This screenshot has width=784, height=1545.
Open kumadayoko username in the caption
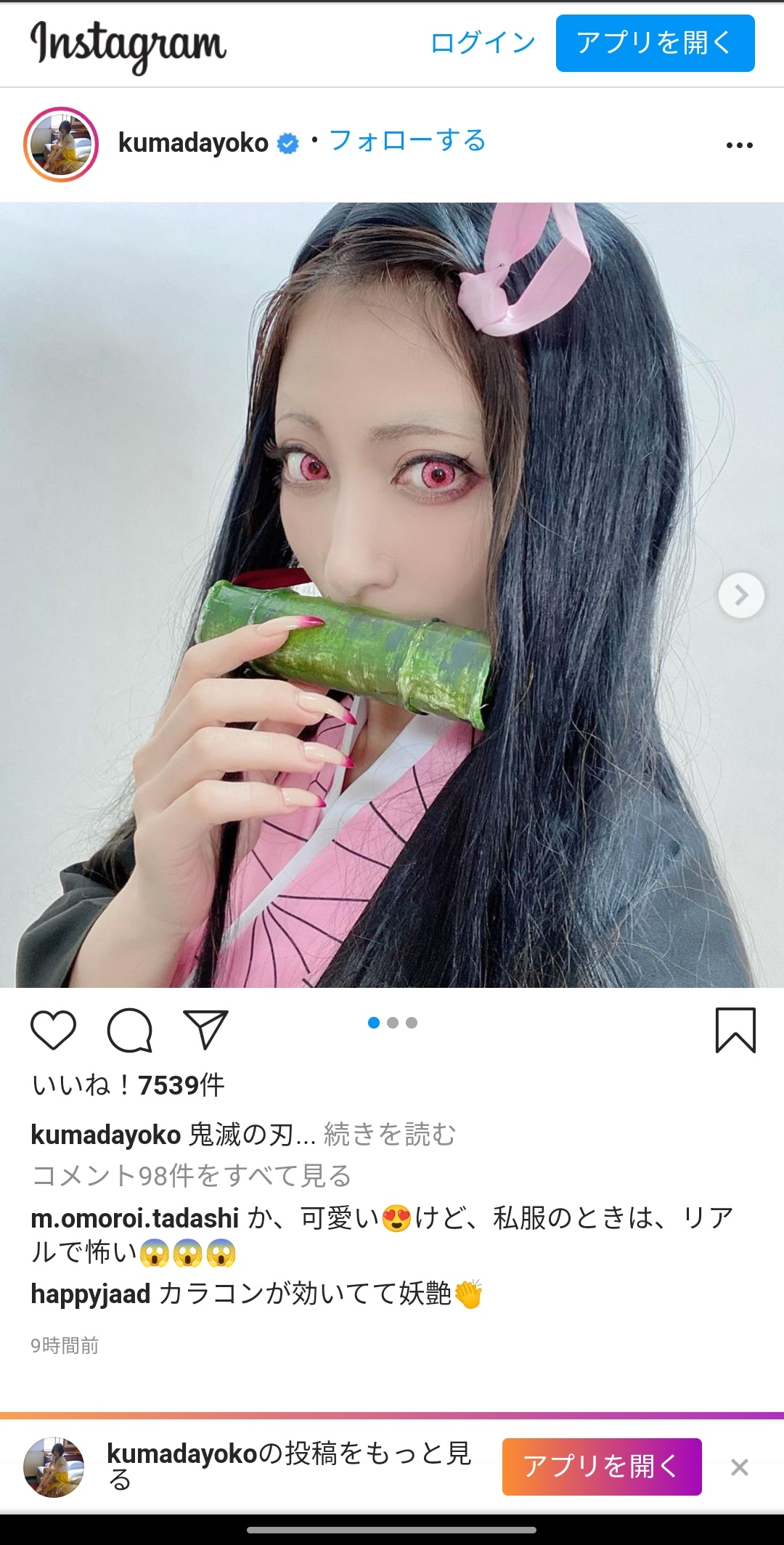tap(105, 1135)
